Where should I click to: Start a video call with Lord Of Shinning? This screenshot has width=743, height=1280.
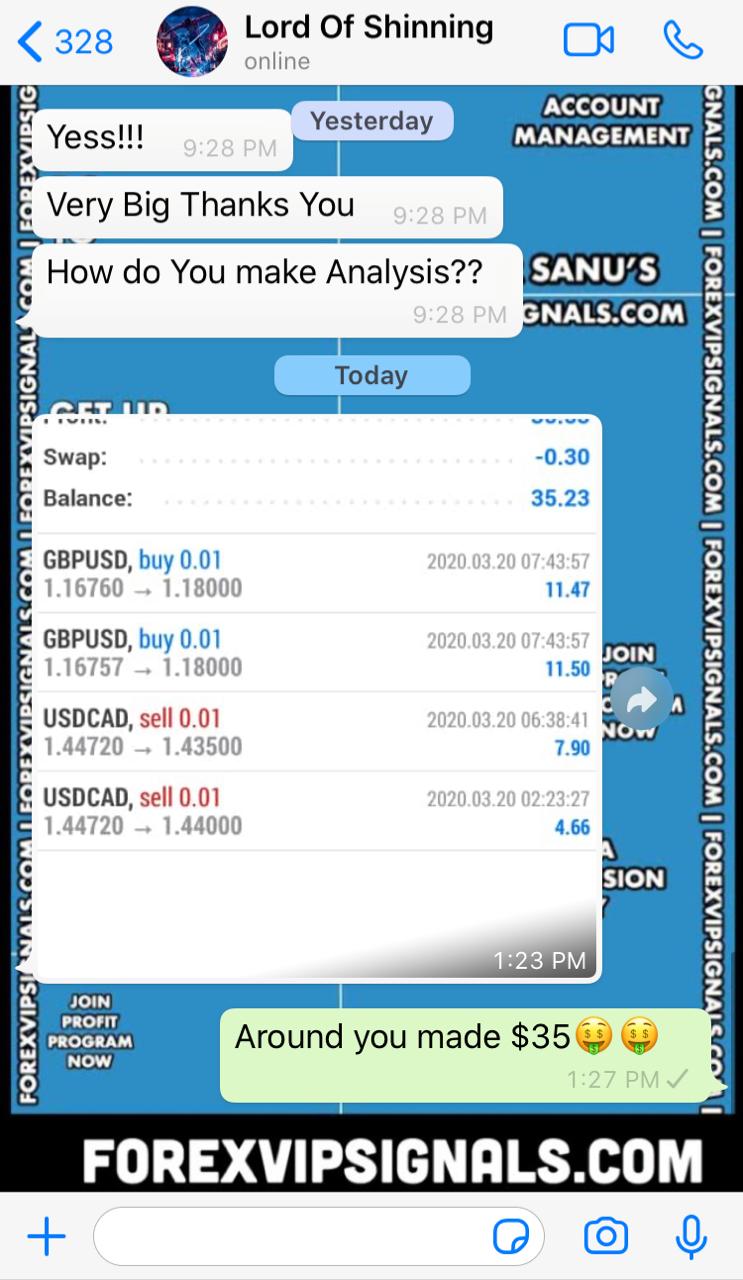[x=588, y=41]
